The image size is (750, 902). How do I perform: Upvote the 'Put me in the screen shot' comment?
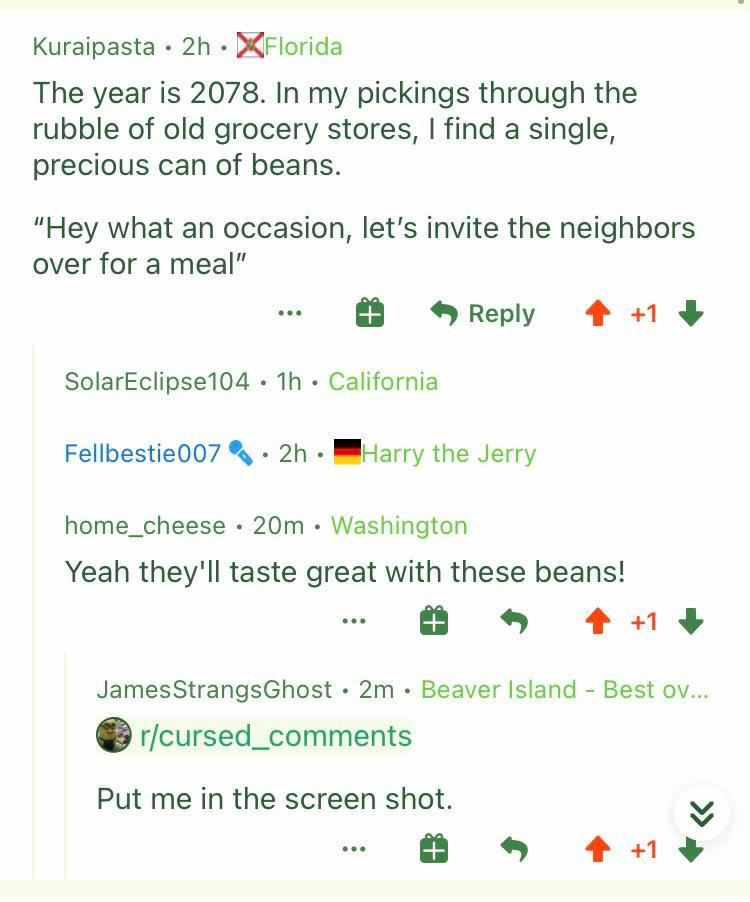tap(597, 849)
